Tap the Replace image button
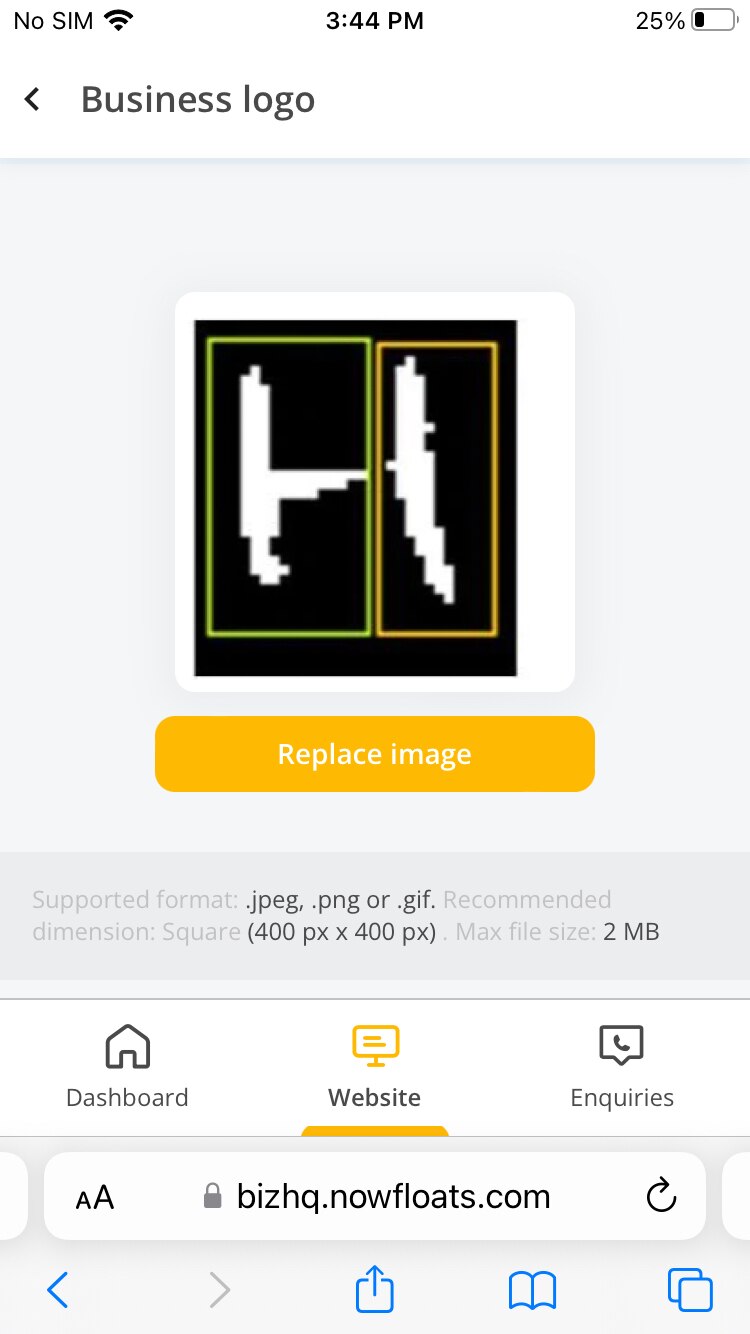This screenshot has width=750, height=1334. click(374, 754)
